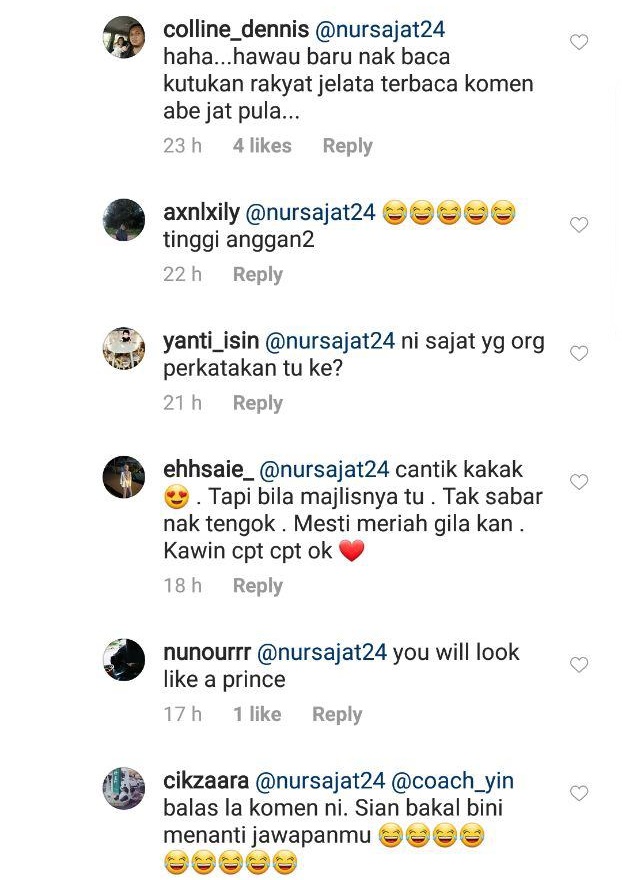Like colline_dennis's comment
This screenshot has width=622, height=880.
point(578,42)
